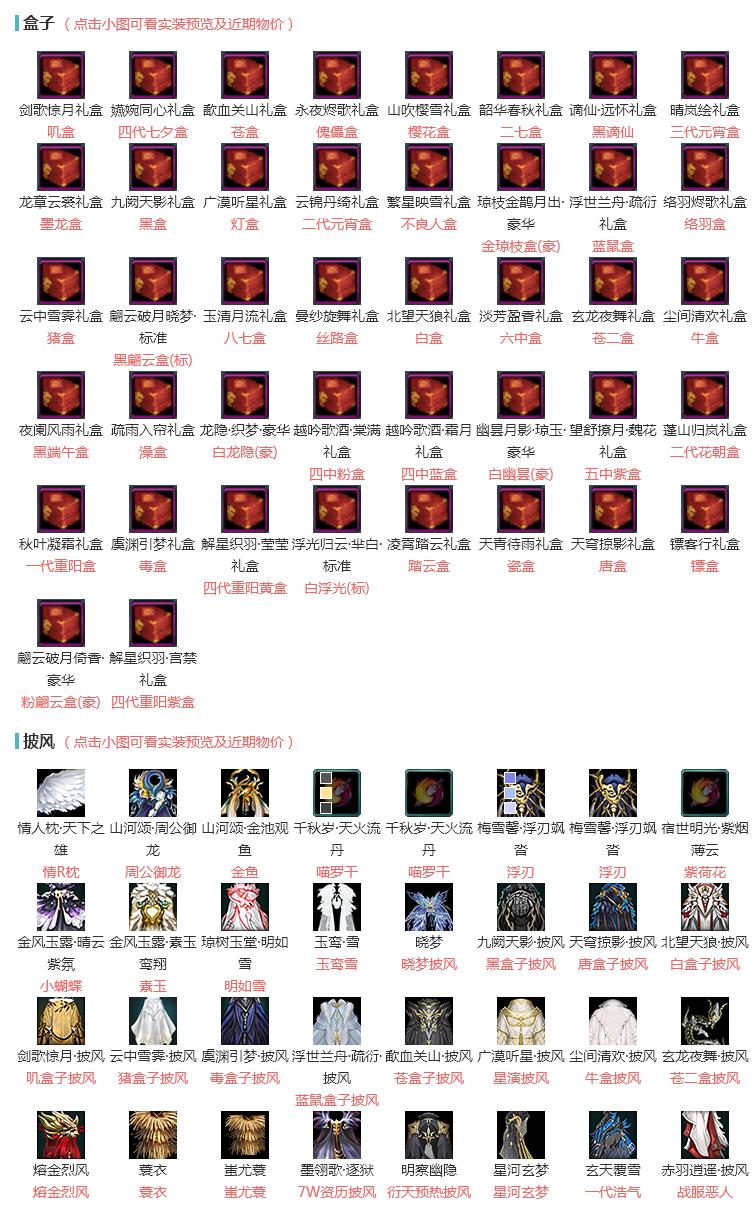The height and width of the screenshot is (1208, 756).
Task: Open the 赤羽逍遥·披风 thumbnail
Action: click(x=705, y=1135)
